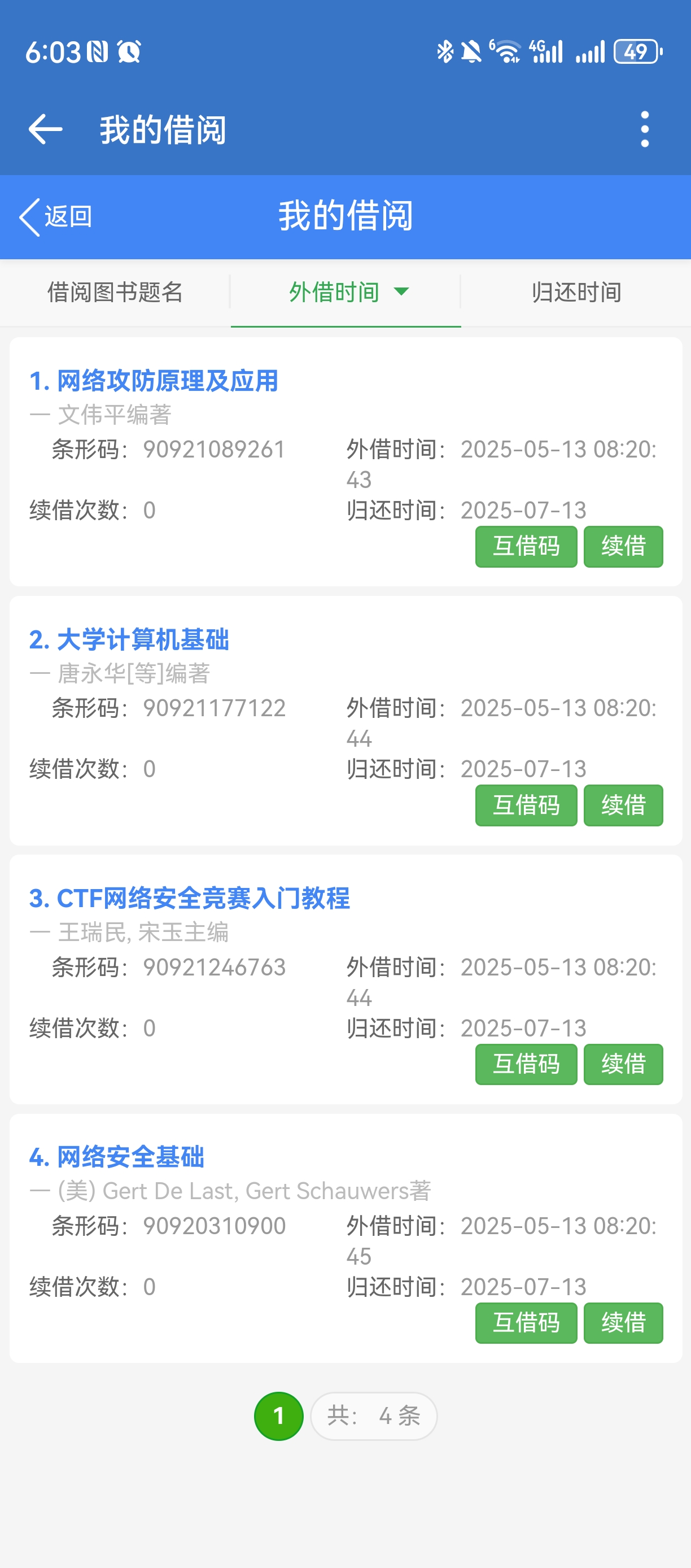Show 互借码 for CTF网络安全竞赛入门教程
Image resolution: width=691 pixels, height=1568 pixels.
(x=526, y=1064)
